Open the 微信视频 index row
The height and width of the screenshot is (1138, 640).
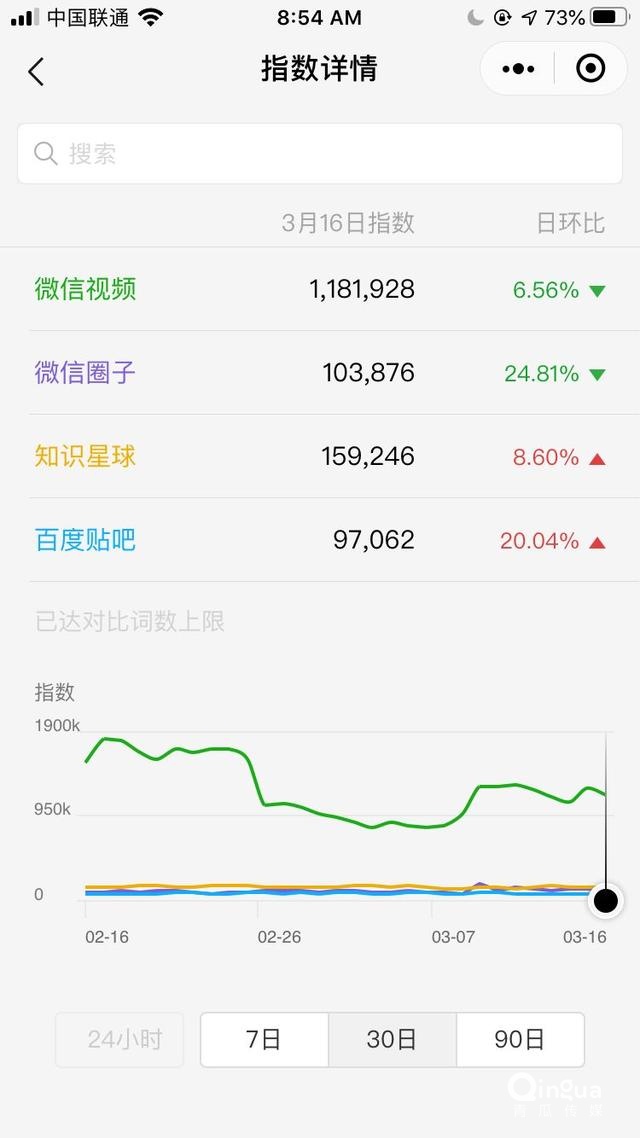320,290
